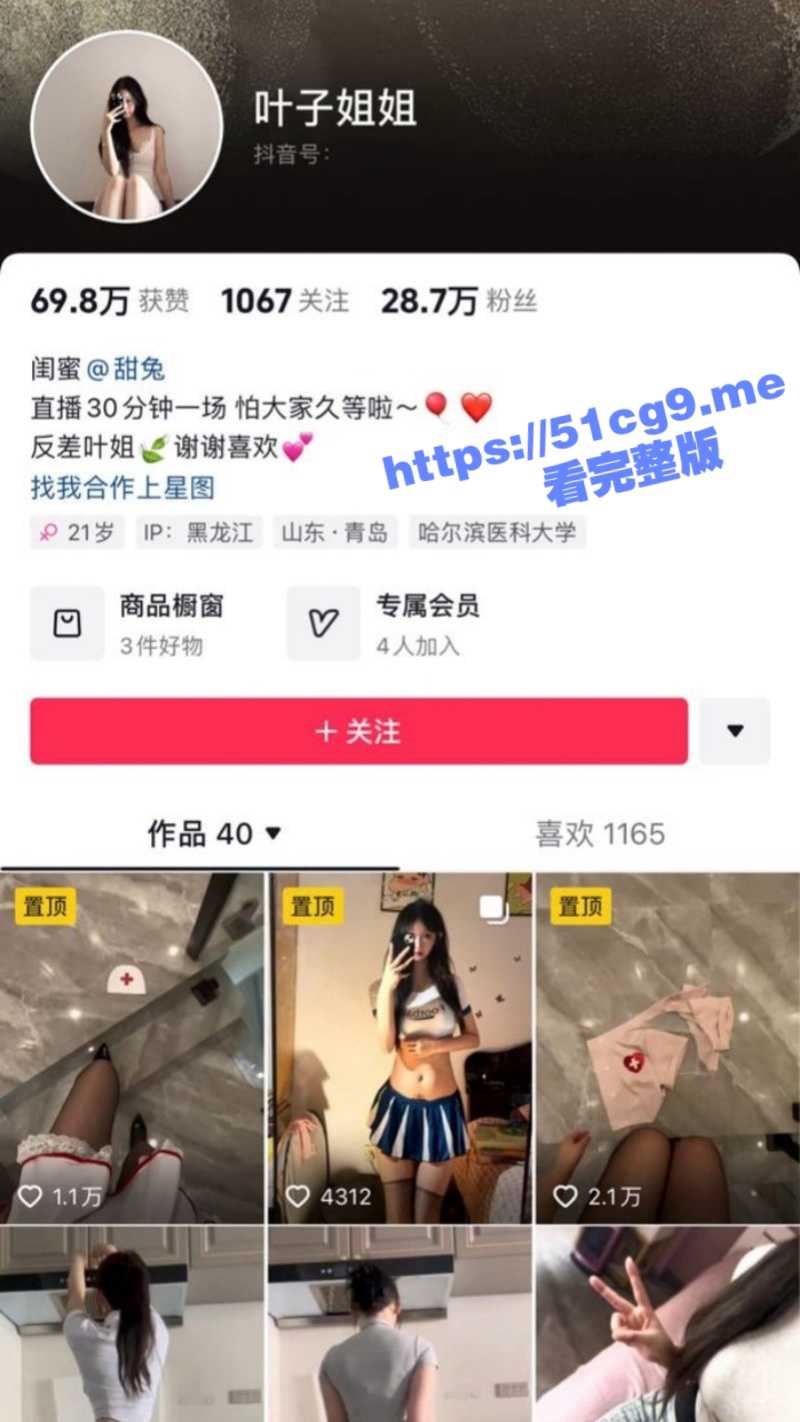
Task: Open the video showing a peace-sign hand
Action: click(x=668, y=1325)
